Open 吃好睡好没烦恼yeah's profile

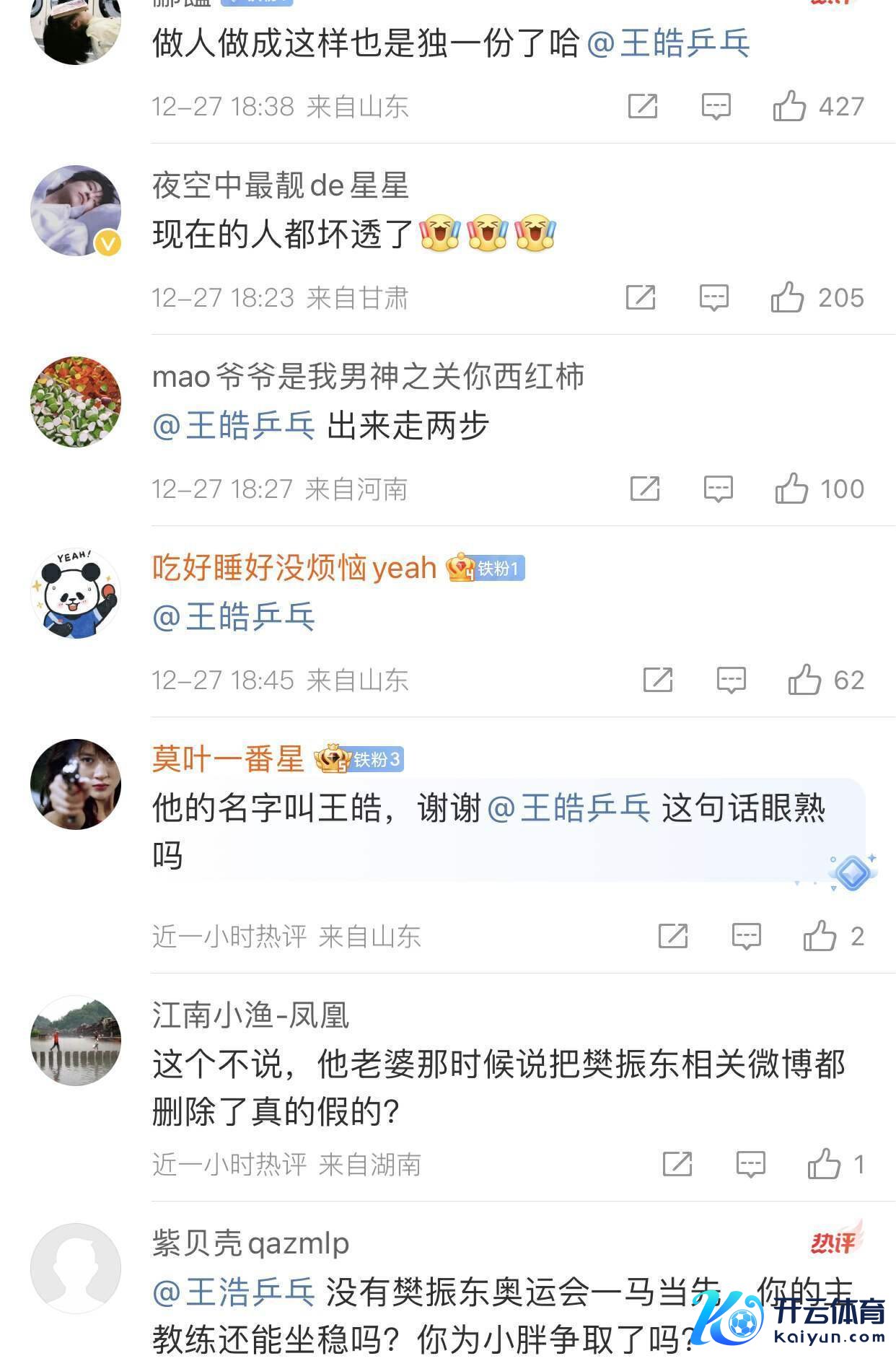coord(76,593)
